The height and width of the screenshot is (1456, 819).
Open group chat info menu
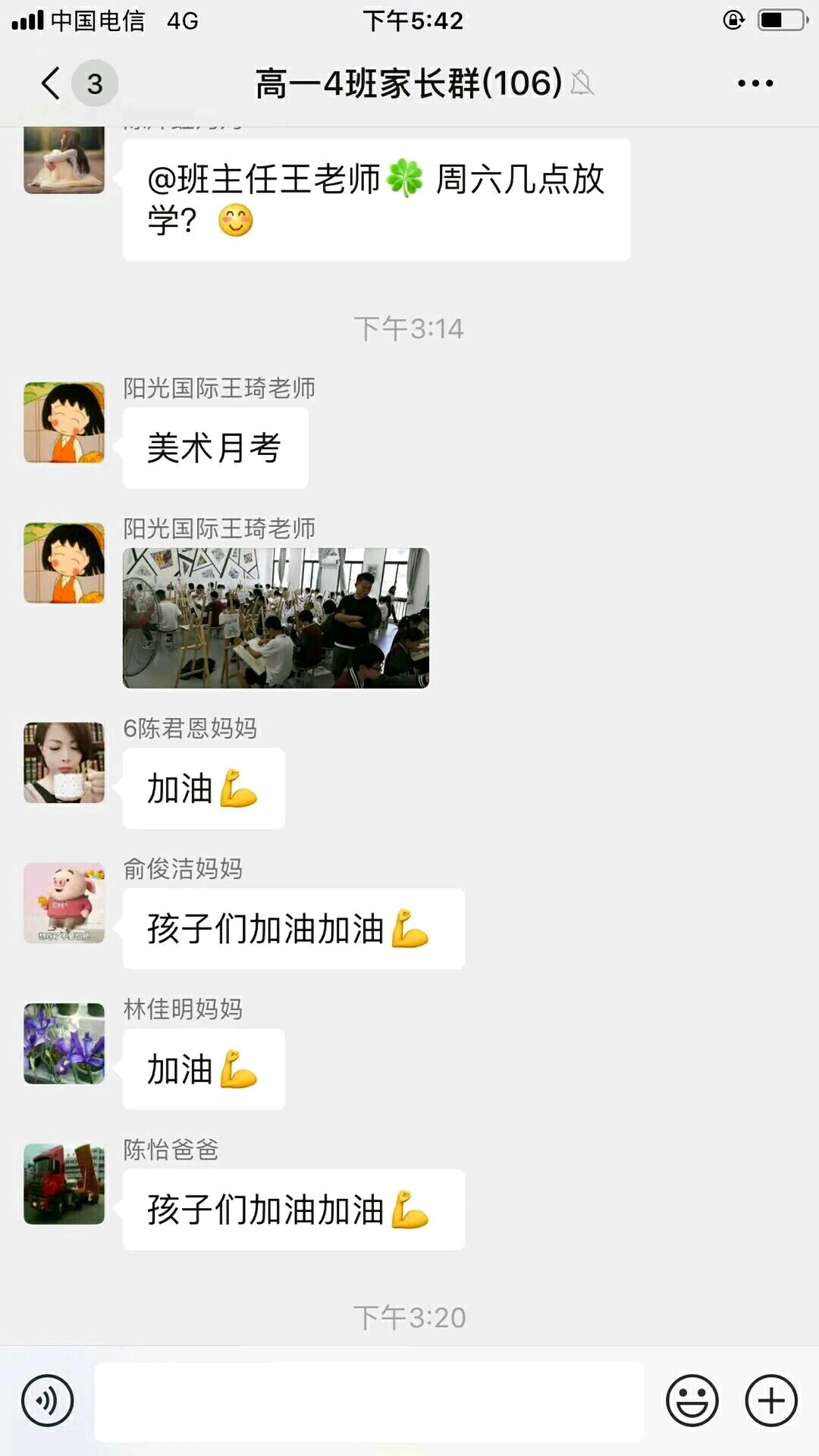(755, 83)
